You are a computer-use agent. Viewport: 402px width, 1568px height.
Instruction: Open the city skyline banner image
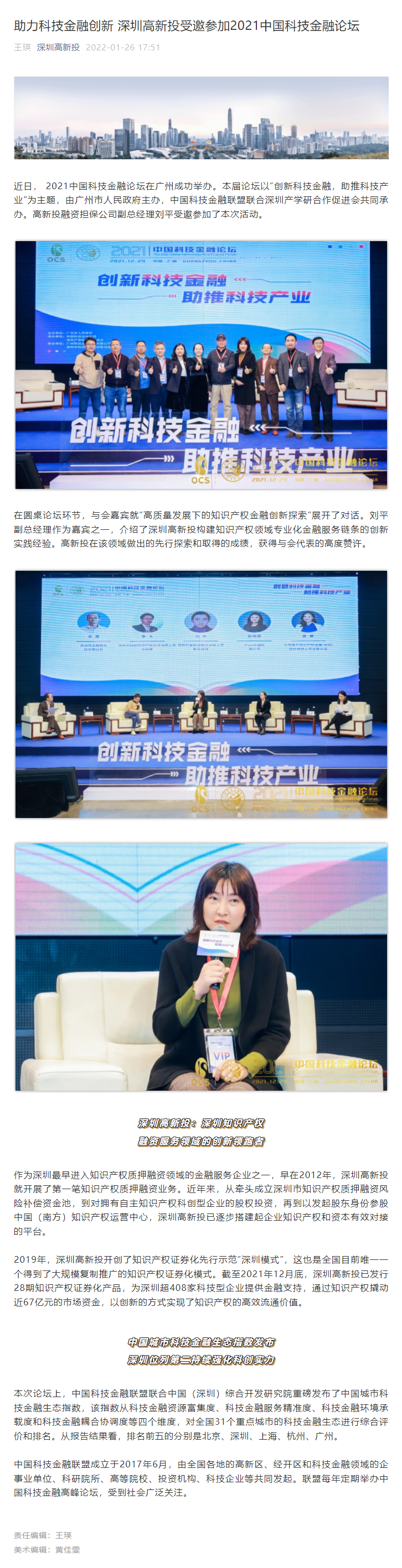tap(201, 118)
